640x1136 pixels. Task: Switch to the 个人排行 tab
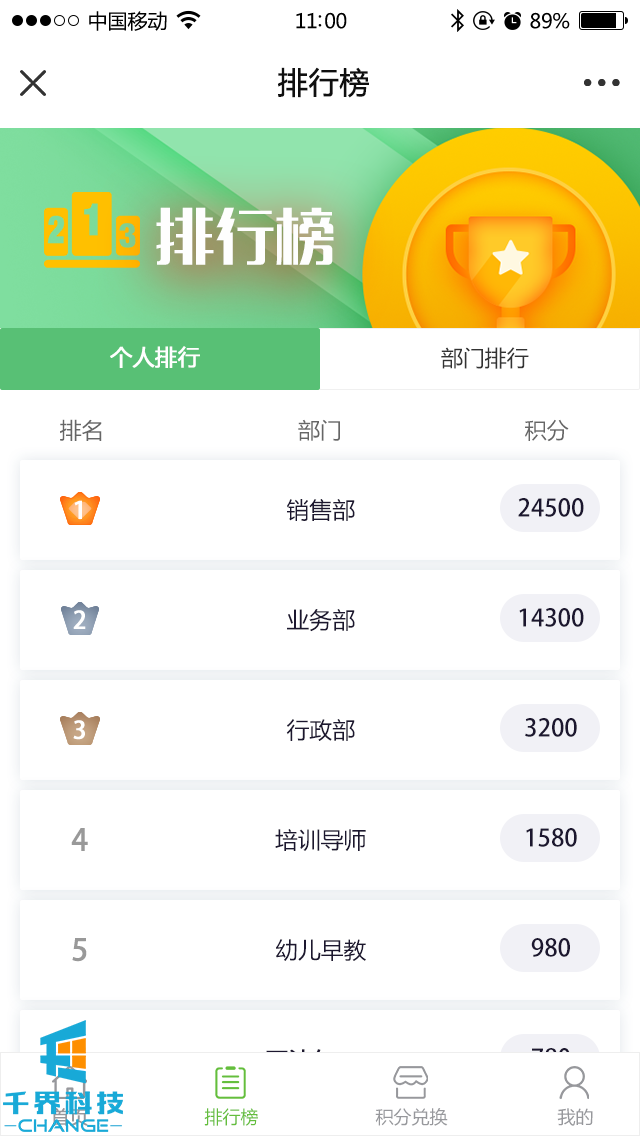click(160, 358)
